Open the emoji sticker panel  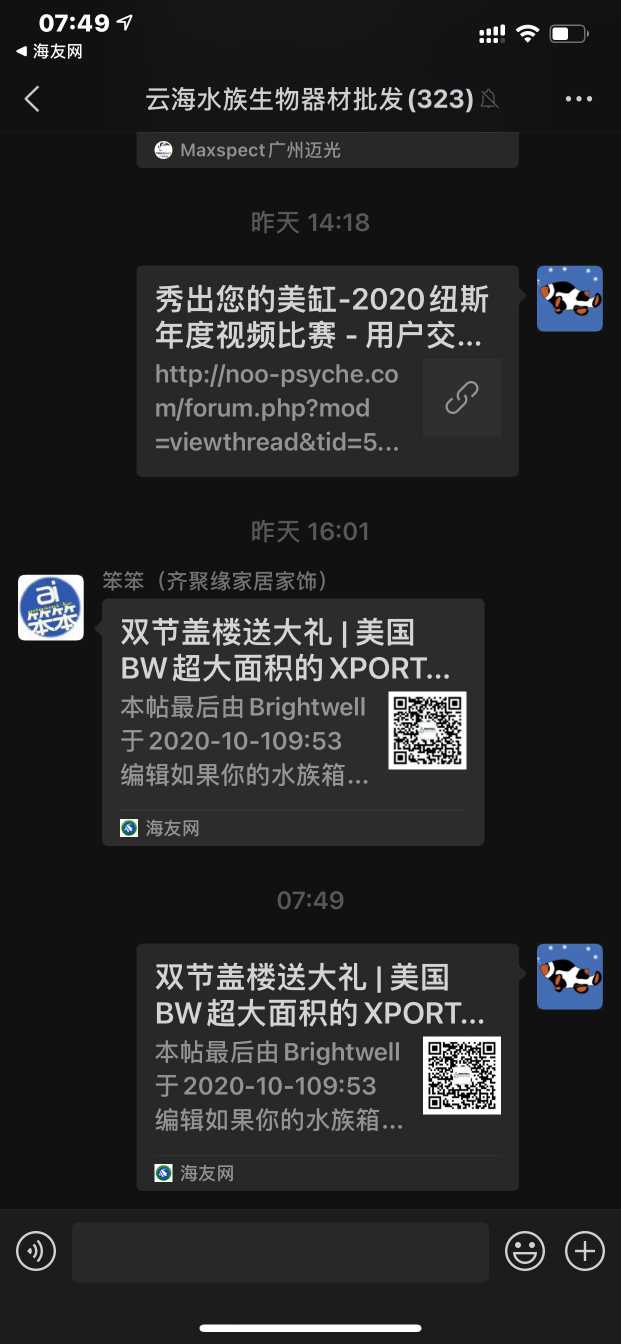click(525, 1251)
